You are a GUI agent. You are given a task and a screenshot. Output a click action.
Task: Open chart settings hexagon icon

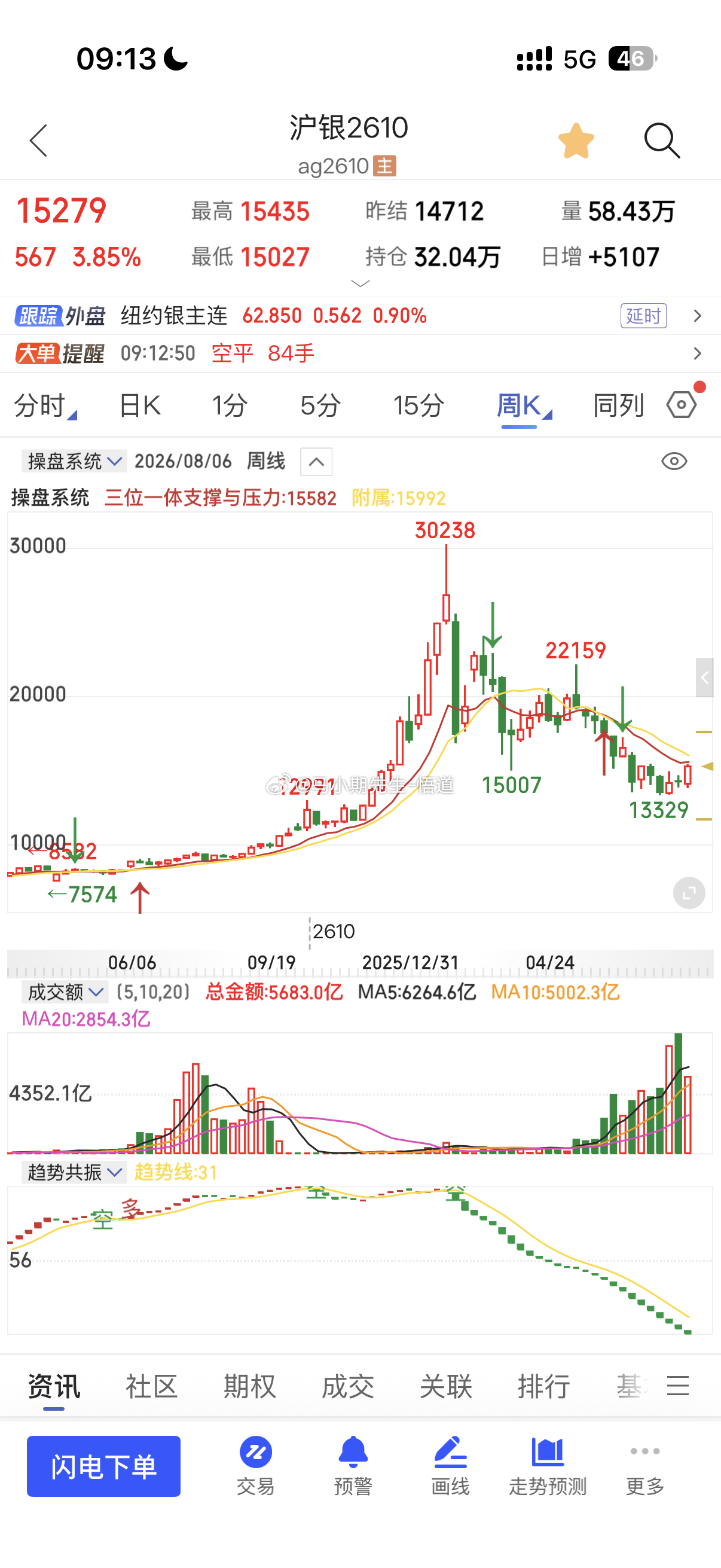tap(682, 405)
